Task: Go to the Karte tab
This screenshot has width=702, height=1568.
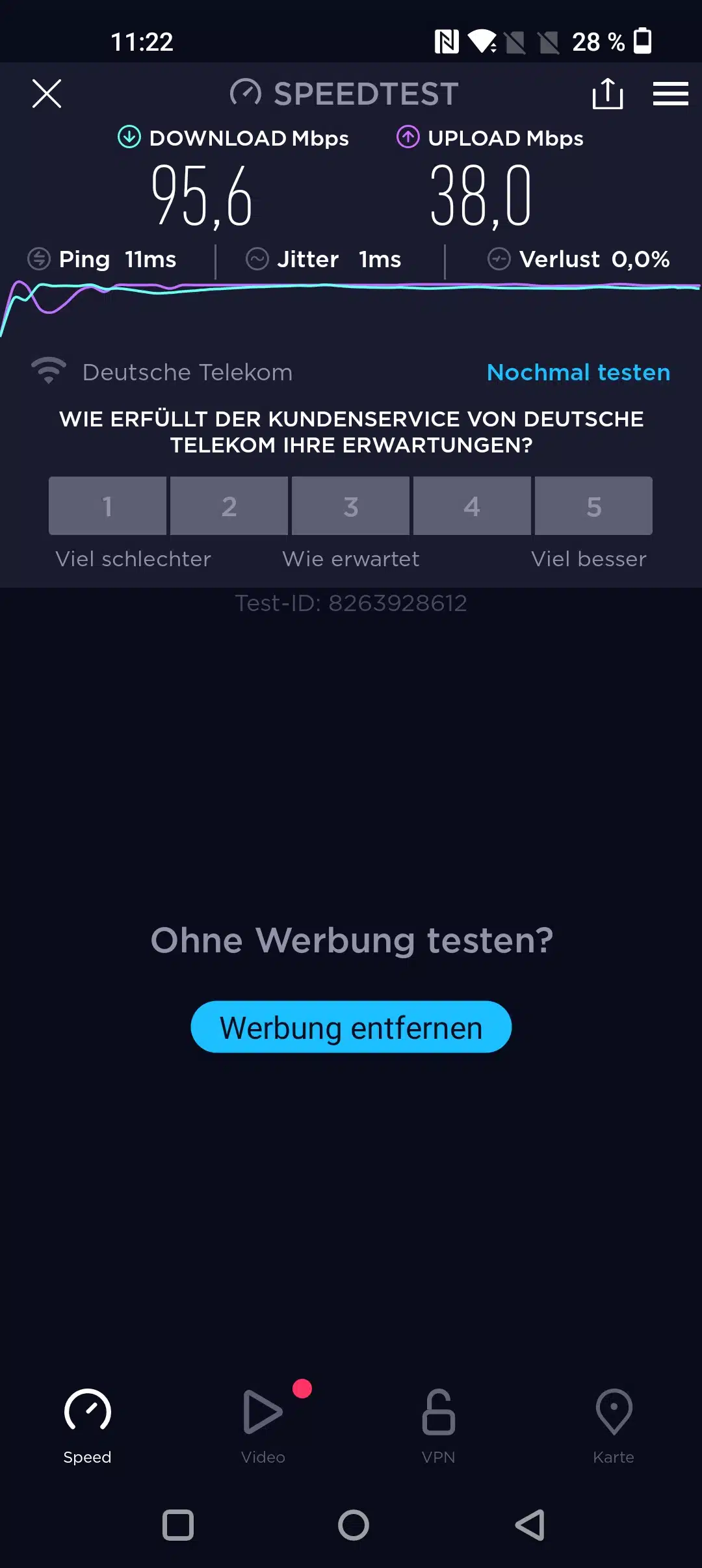Action: click(x=614, y=1424)
